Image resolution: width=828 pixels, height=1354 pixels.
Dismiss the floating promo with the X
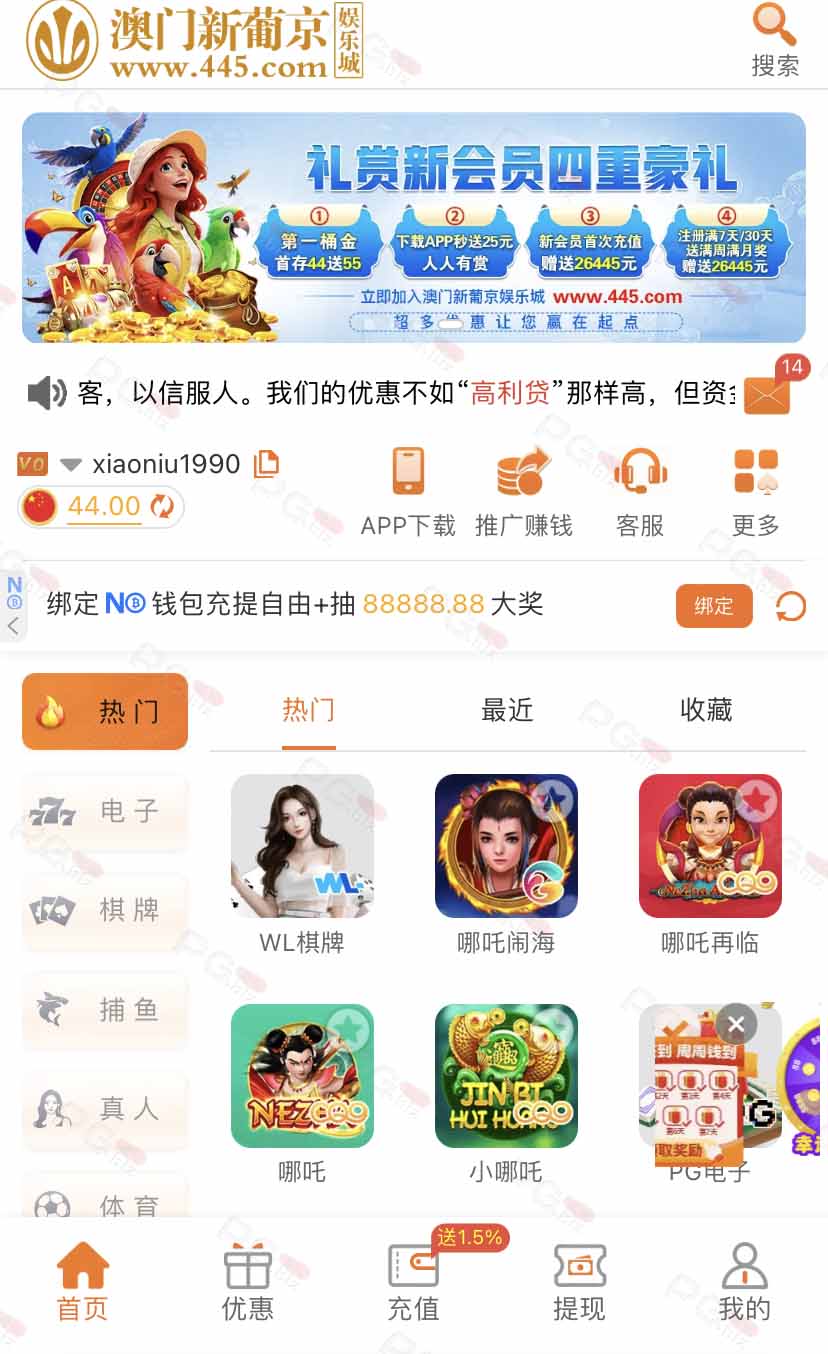click(737, 1024)
